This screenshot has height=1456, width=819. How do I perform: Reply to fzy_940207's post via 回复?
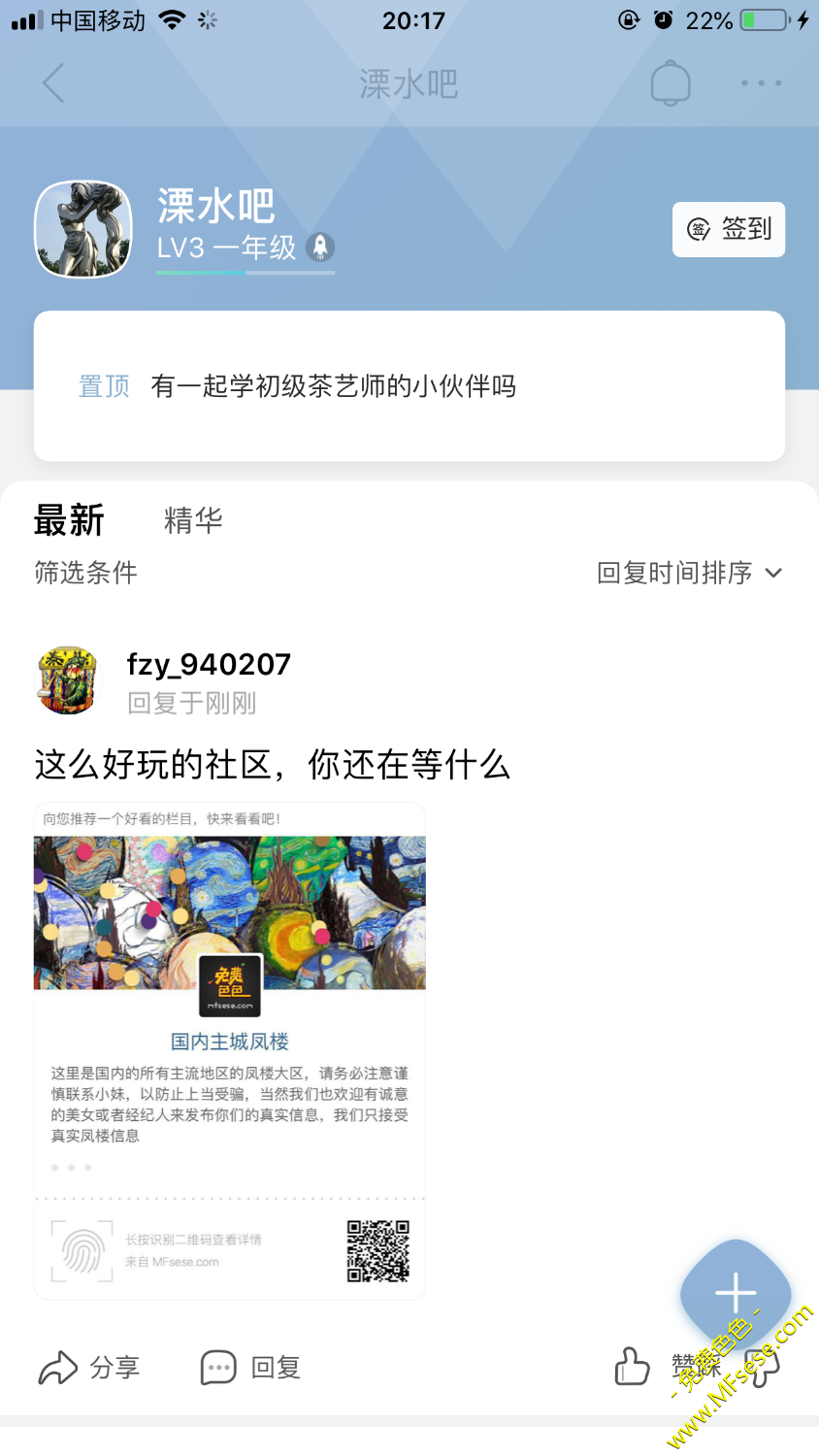(250, 1368)
